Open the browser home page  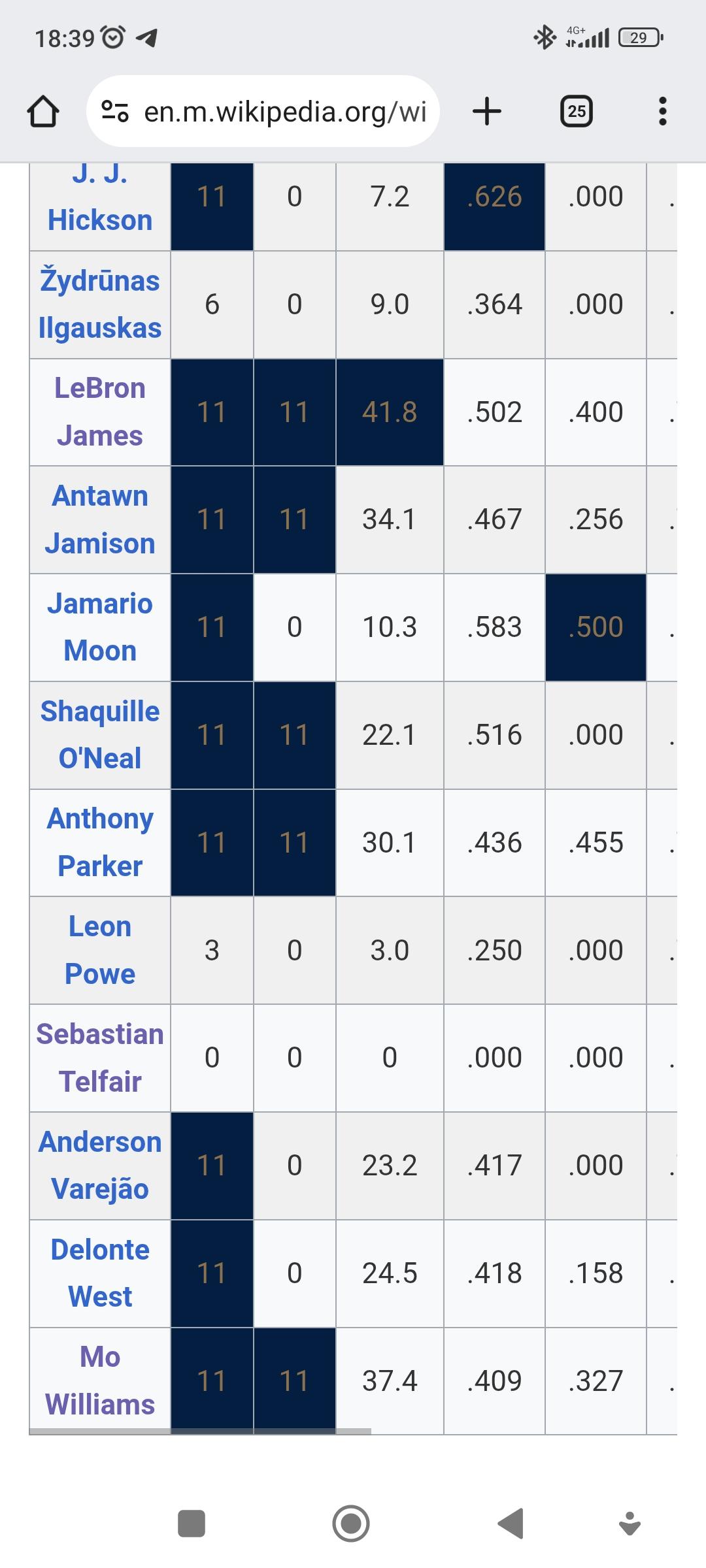tap(43, 111)
